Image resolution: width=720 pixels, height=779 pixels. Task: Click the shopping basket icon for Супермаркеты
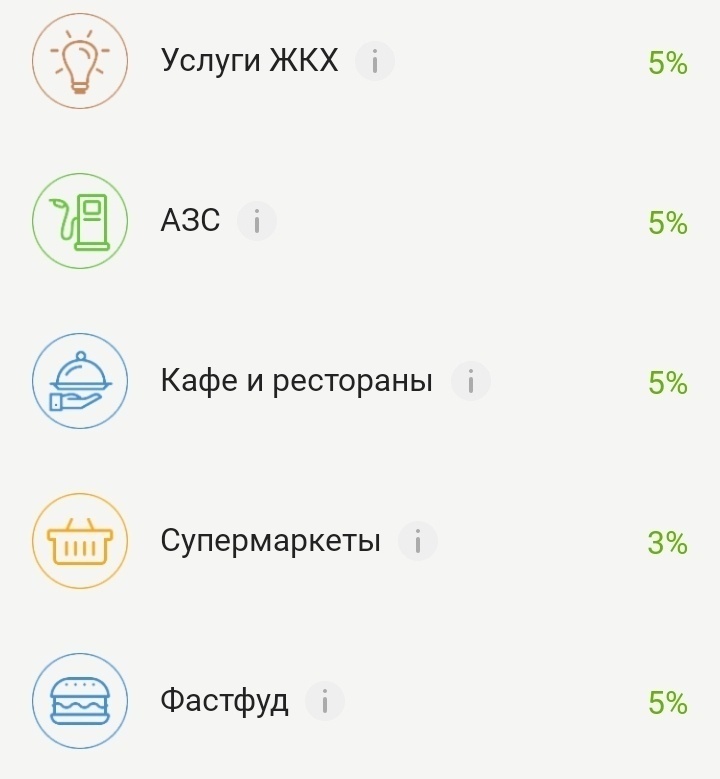pos(80,541)
